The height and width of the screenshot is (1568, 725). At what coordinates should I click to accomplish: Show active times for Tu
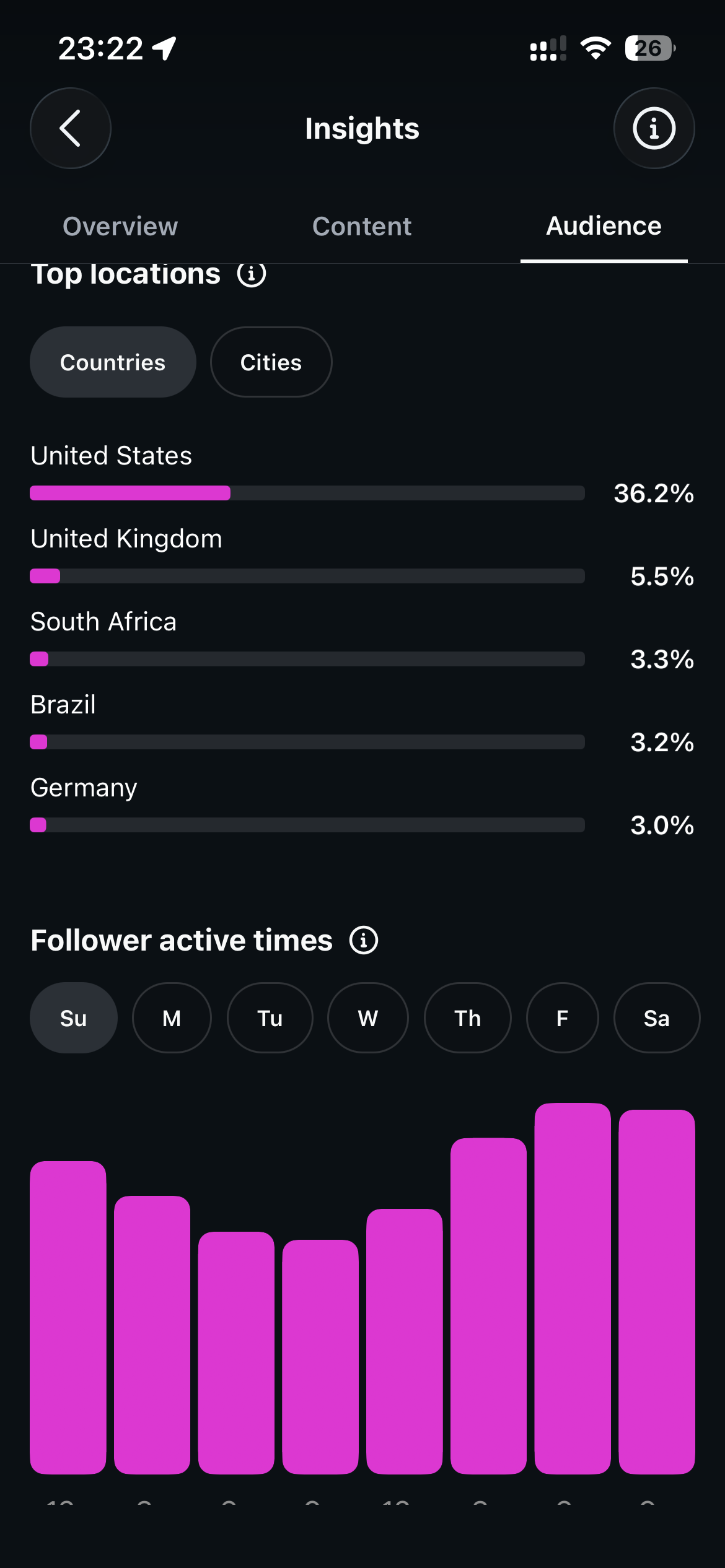pos(270,1017)
